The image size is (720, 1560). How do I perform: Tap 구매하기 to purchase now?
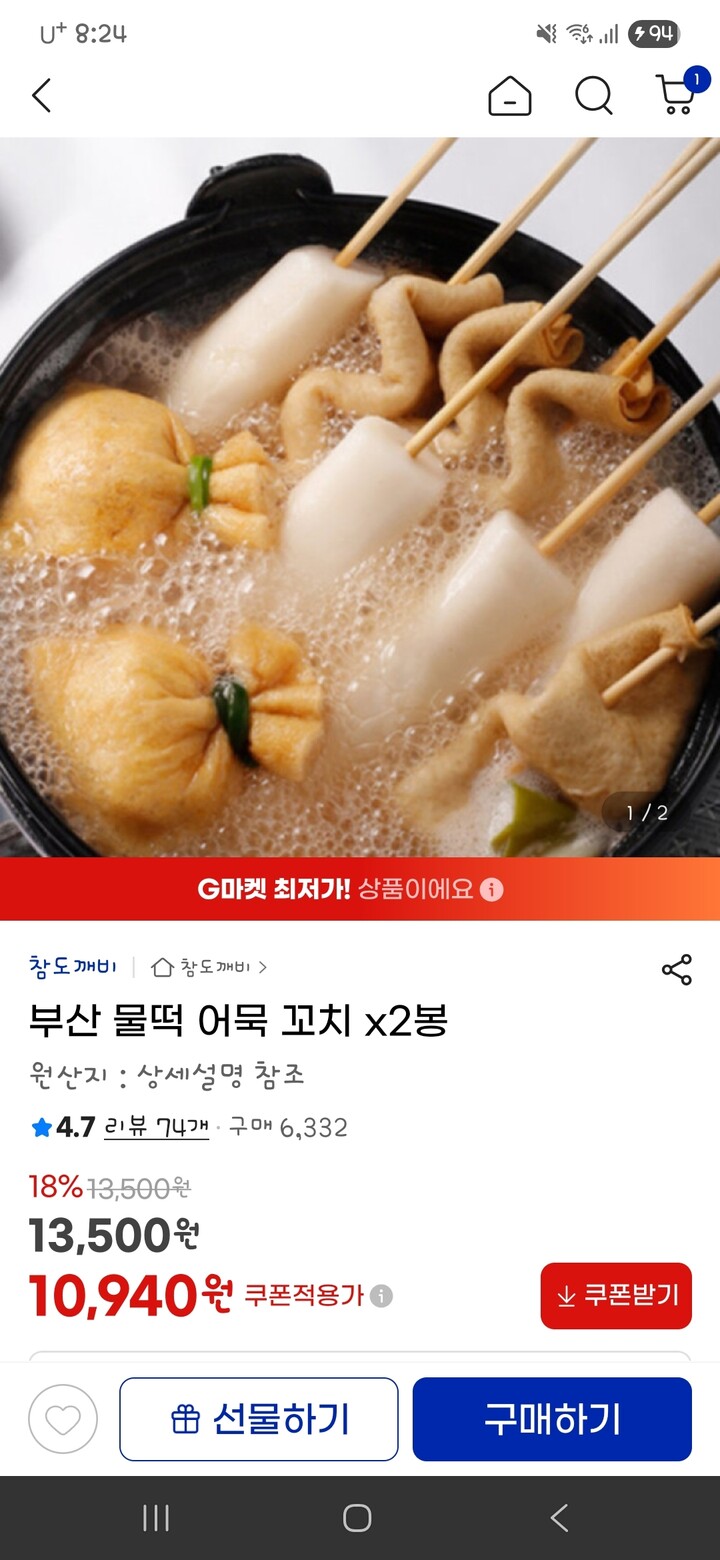[x=552, y=1418]
